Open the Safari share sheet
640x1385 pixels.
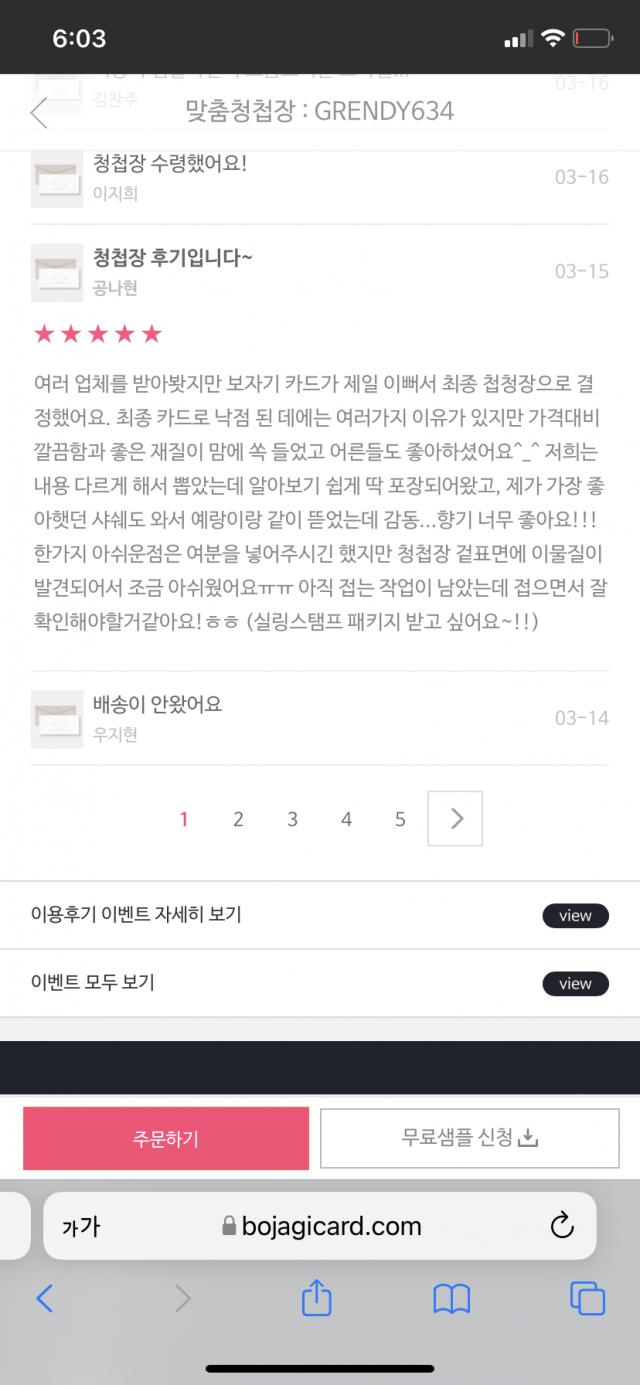coord(316,1298)
